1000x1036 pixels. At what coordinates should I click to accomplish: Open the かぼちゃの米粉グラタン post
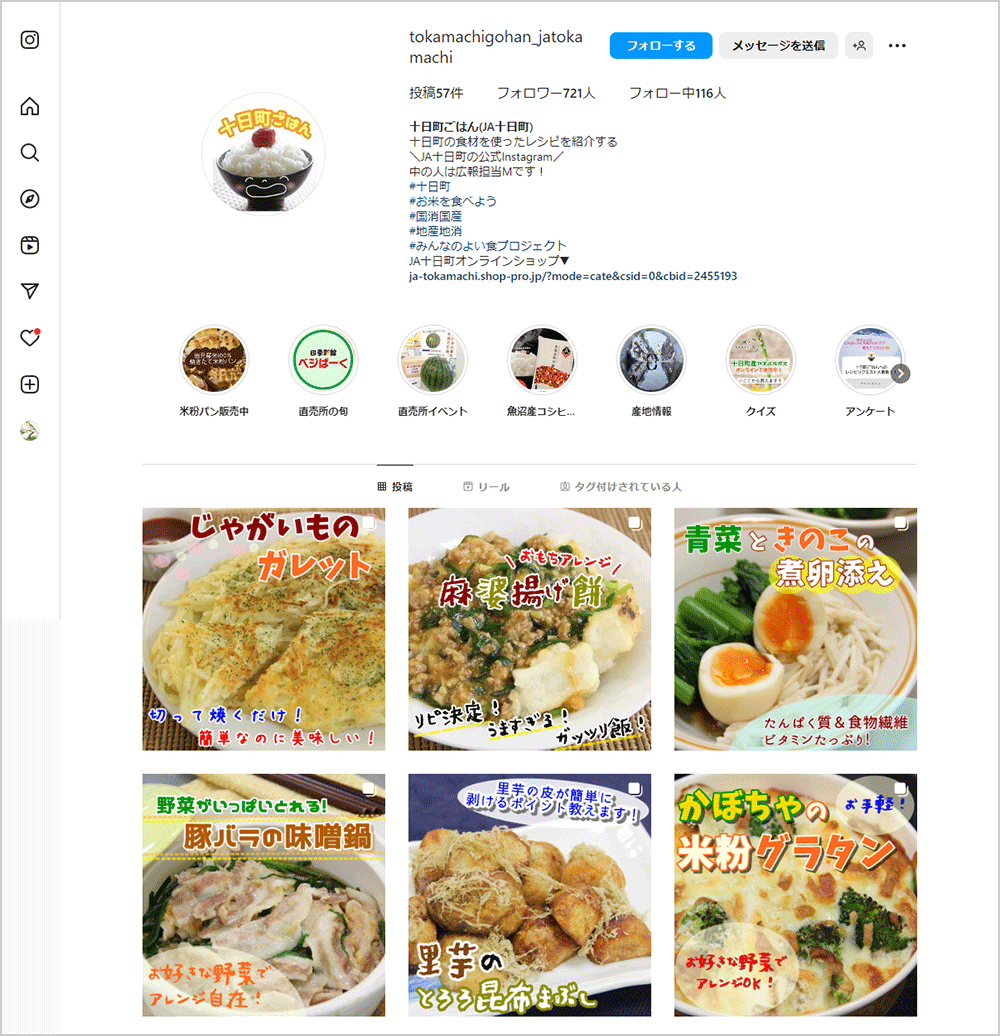click(795, 895)
